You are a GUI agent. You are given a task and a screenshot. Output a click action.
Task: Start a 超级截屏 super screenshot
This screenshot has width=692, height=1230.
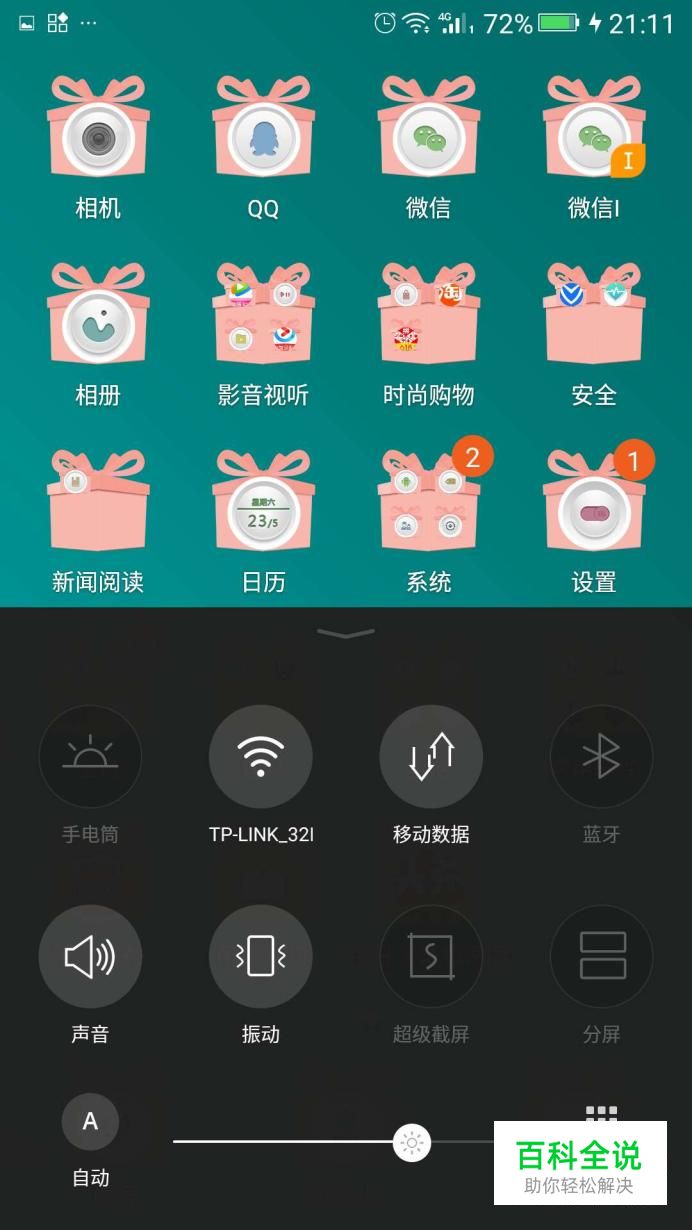tap(431, 957)
